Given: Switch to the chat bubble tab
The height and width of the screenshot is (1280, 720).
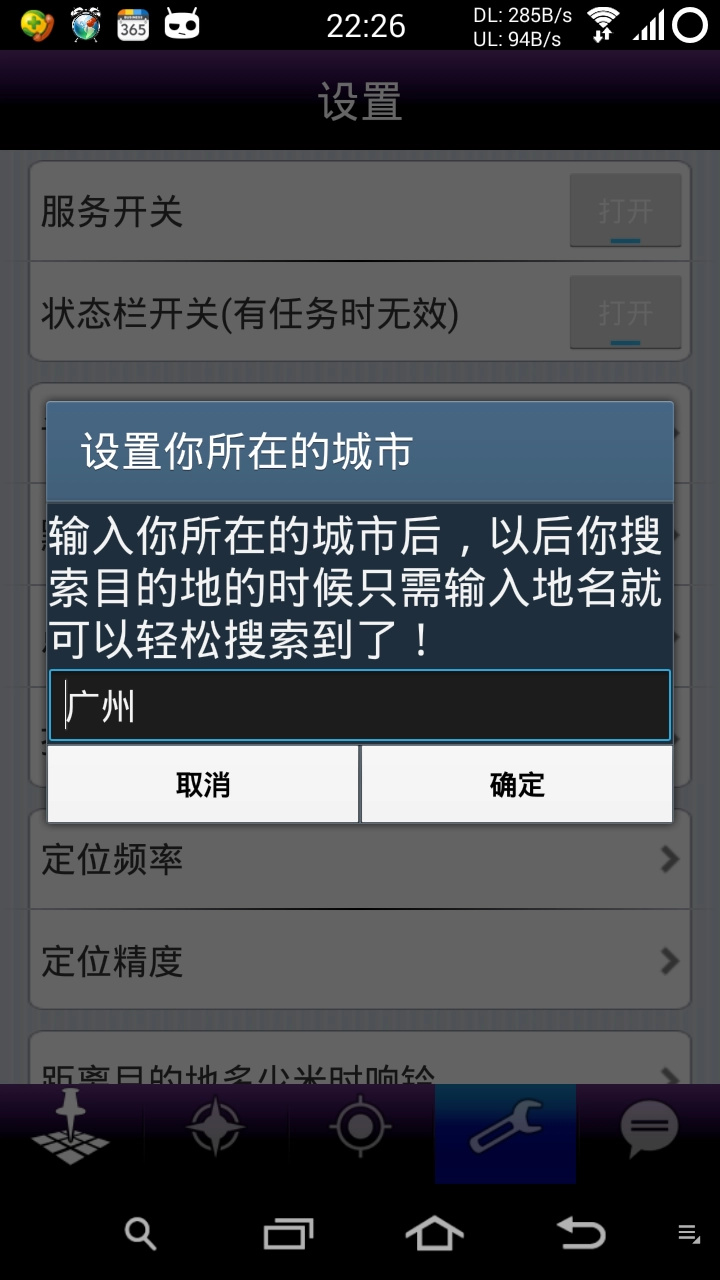Looking at the screenshot, I should pyautogui.click(x=649, y=1128).
